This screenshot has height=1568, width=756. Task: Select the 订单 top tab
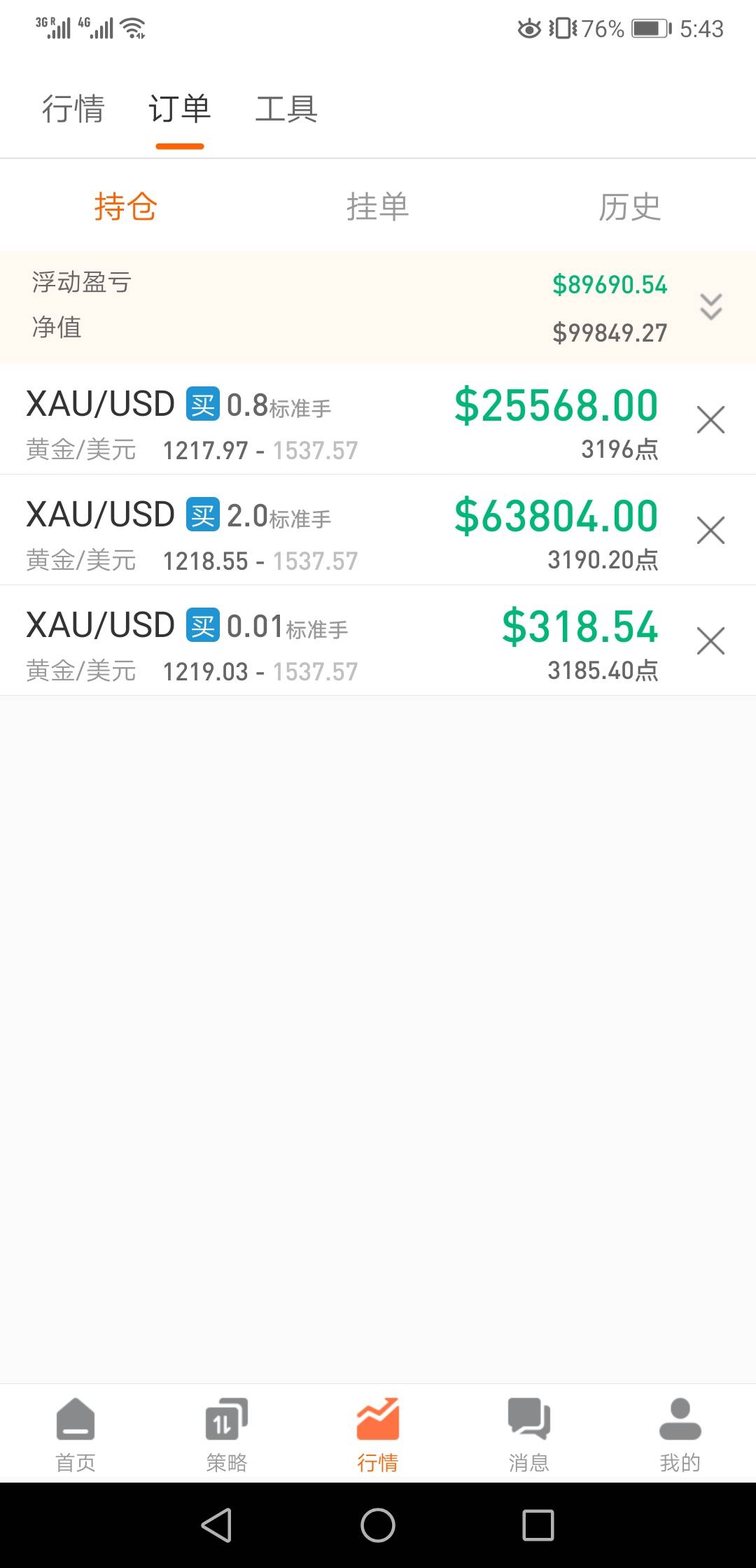point(180,109)
